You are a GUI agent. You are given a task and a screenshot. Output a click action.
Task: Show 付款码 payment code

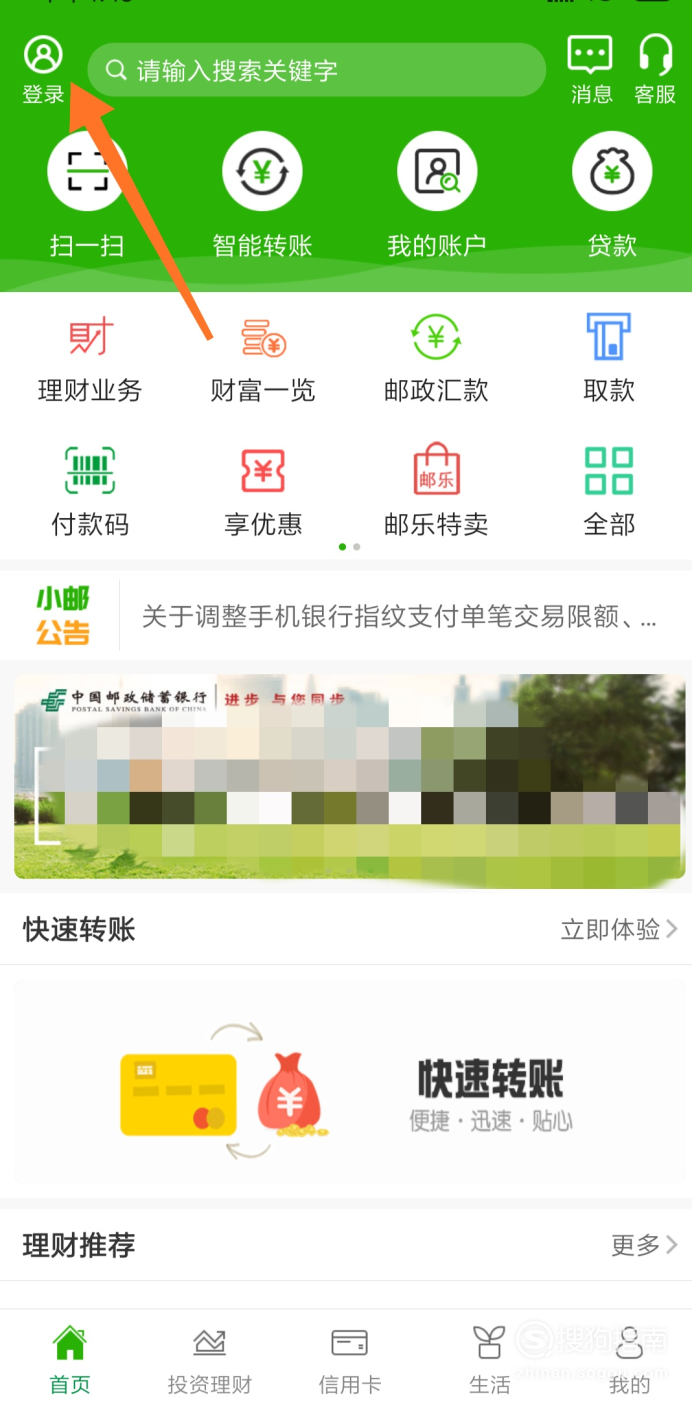click(90, 491)
